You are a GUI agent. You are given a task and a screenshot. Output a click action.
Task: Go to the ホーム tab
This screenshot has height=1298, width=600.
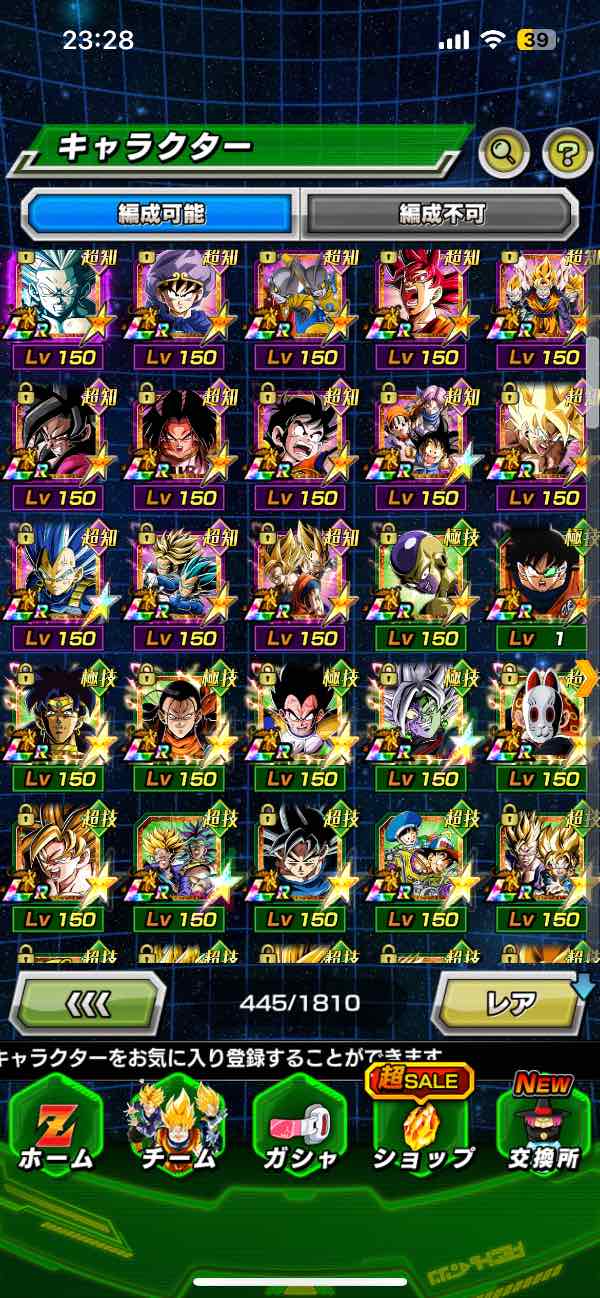point(56,1129)
